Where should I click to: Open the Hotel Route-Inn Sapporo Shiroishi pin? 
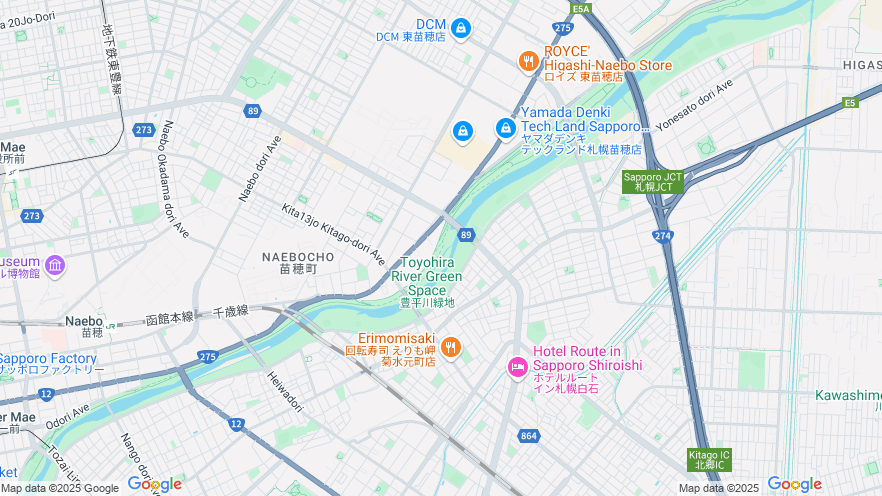pos(517,367)
